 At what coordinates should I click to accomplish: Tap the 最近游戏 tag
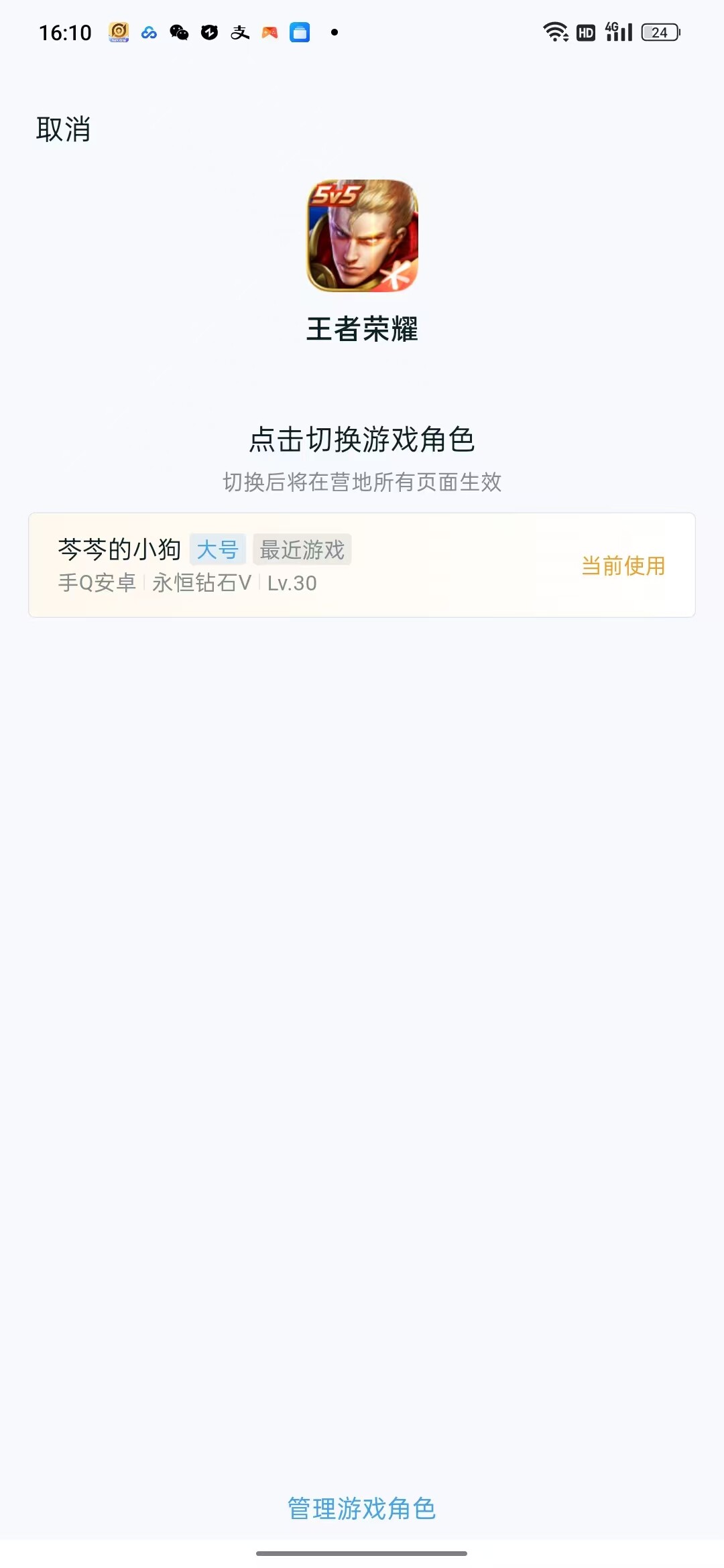(x=302, y=549)
